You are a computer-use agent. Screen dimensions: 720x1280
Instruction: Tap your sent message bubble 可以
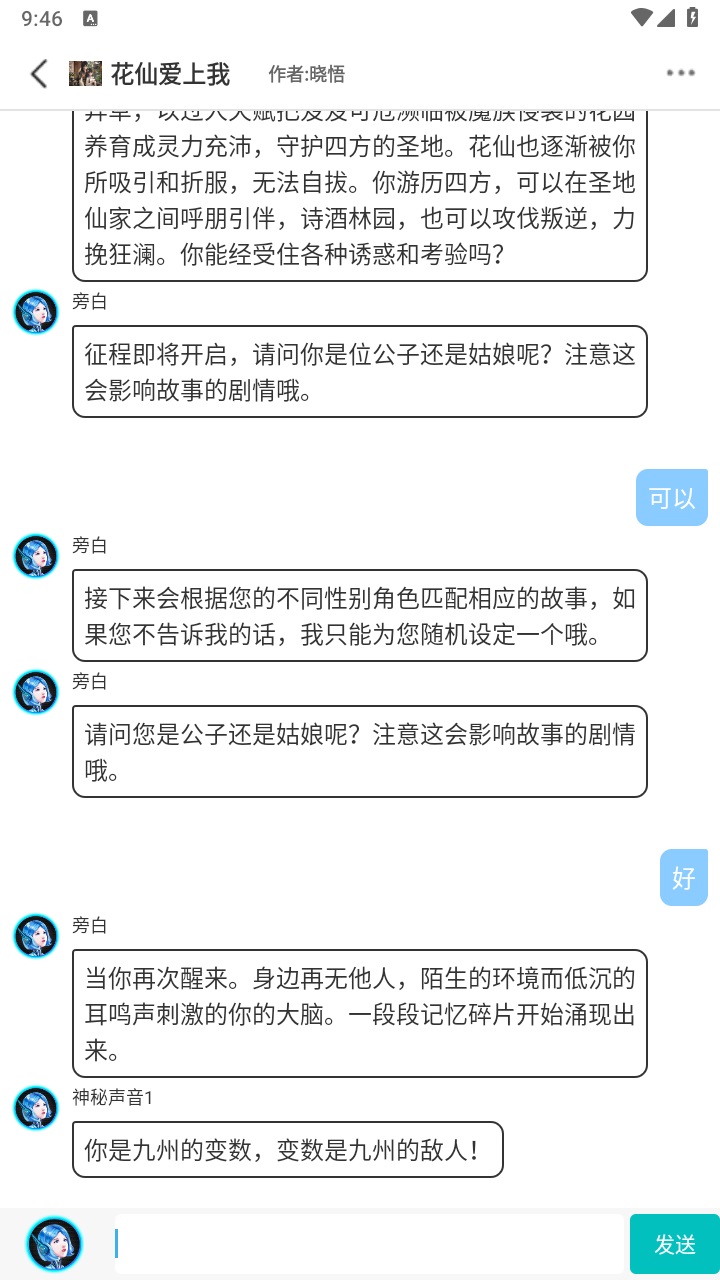pos(671,497)
